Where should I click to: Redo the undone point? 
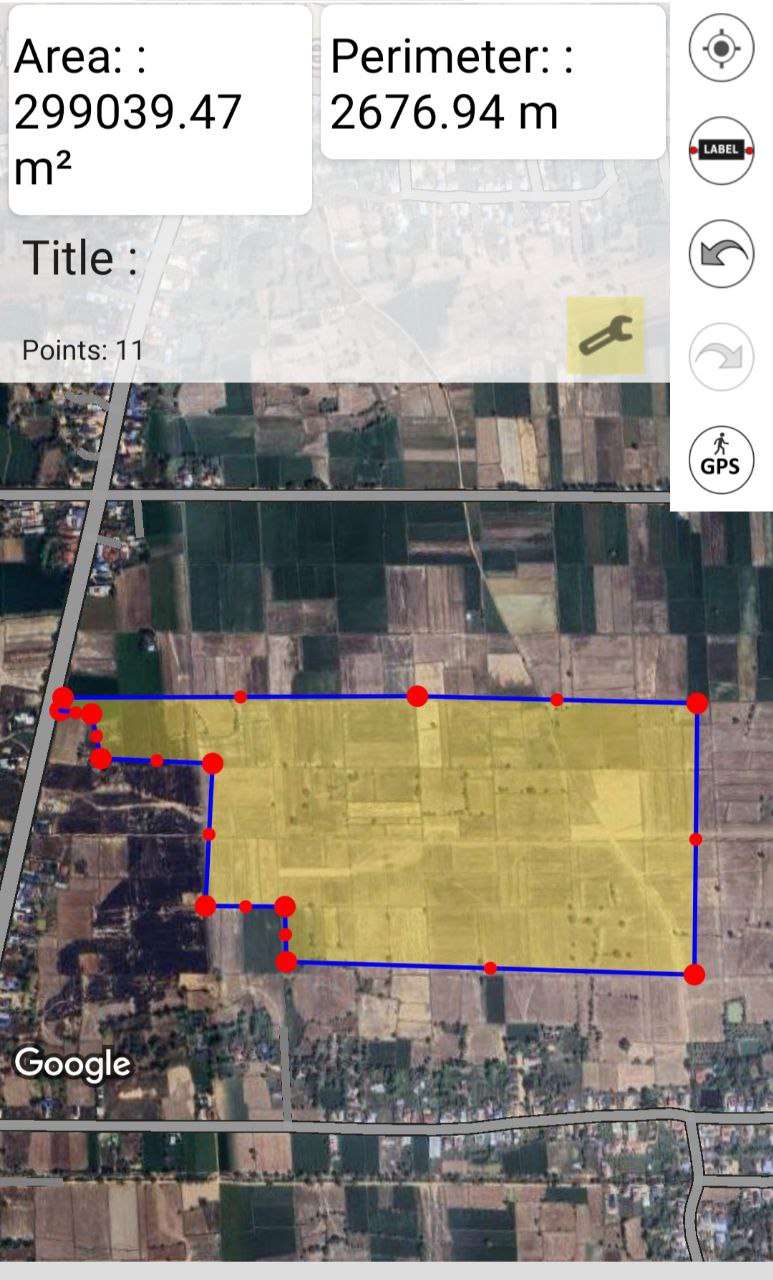tap(721, 357)
